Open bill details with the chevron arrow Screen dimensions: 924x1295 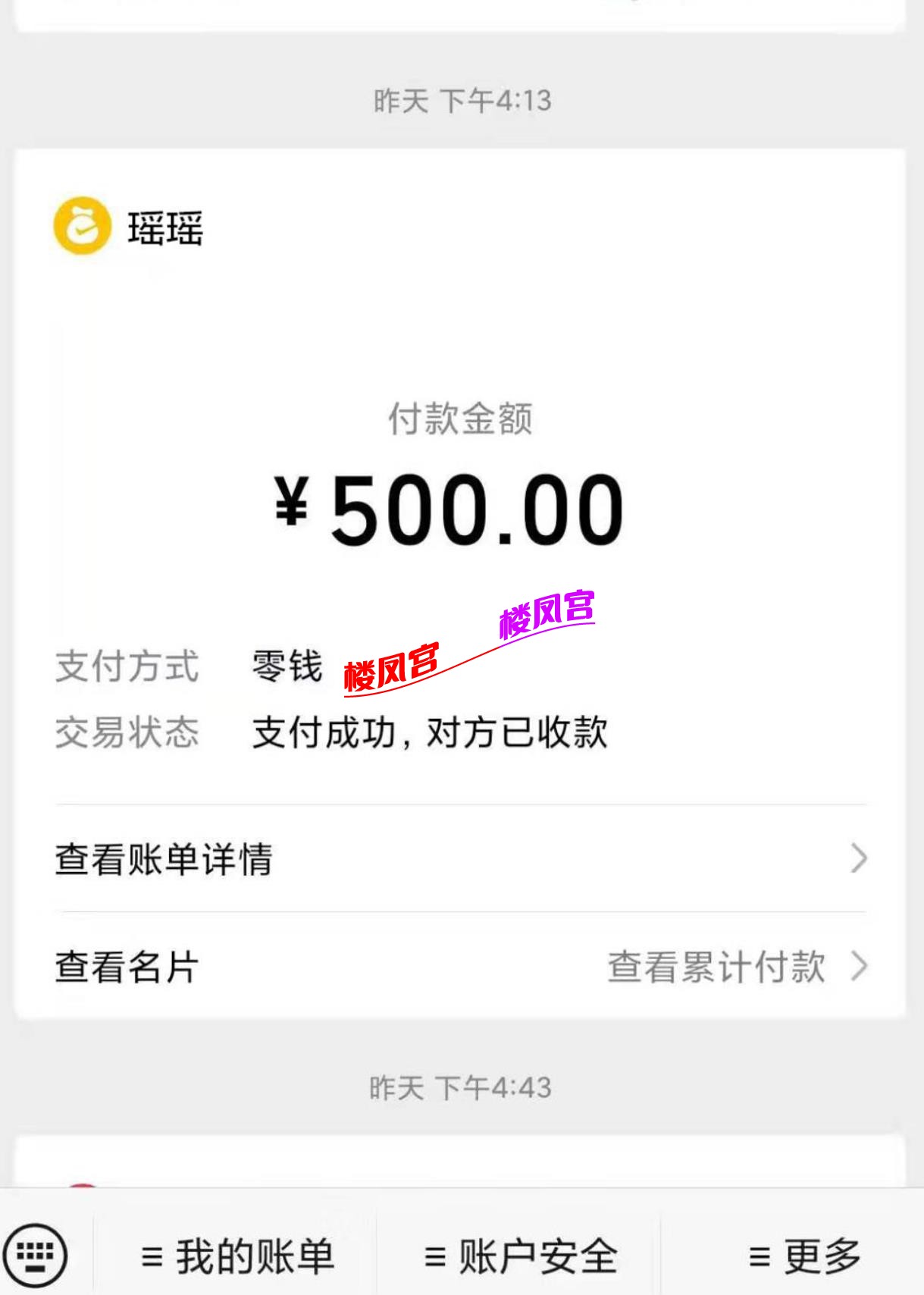[860, 858]
